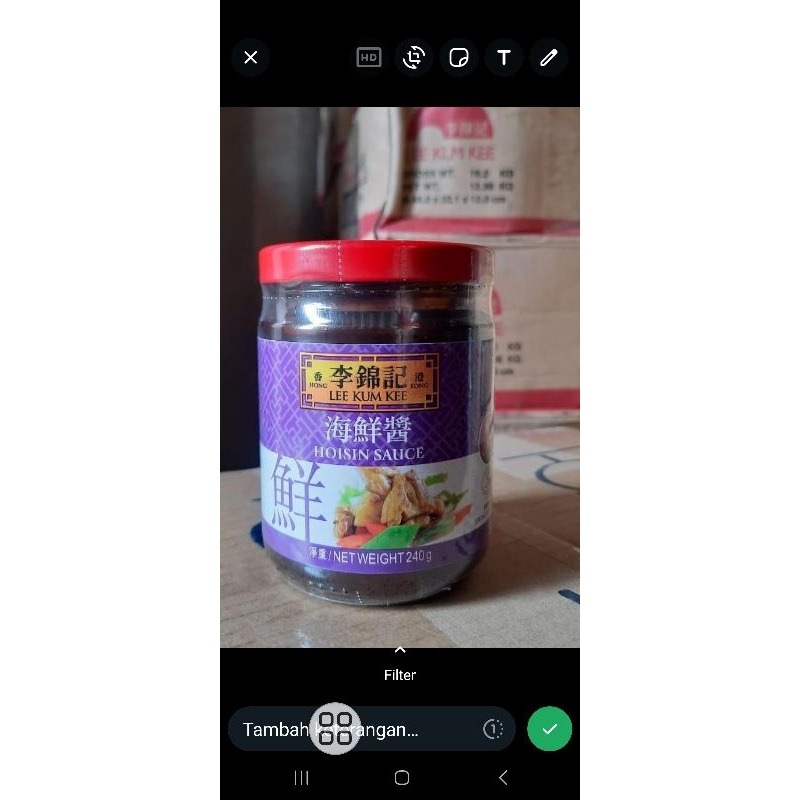Open the recent apps view

coord(301,777)
